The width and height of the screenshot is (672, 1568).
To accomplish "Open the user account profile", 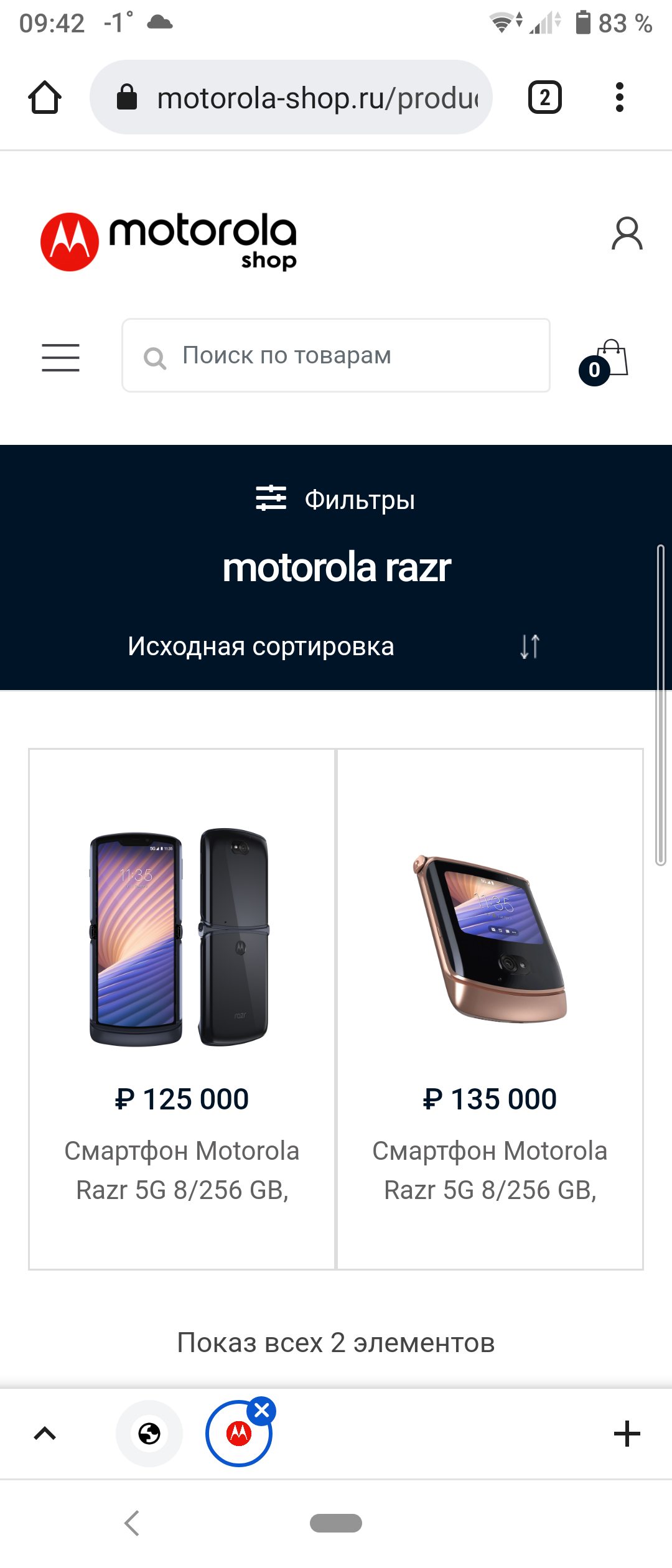I will click(x=627, y=234).
